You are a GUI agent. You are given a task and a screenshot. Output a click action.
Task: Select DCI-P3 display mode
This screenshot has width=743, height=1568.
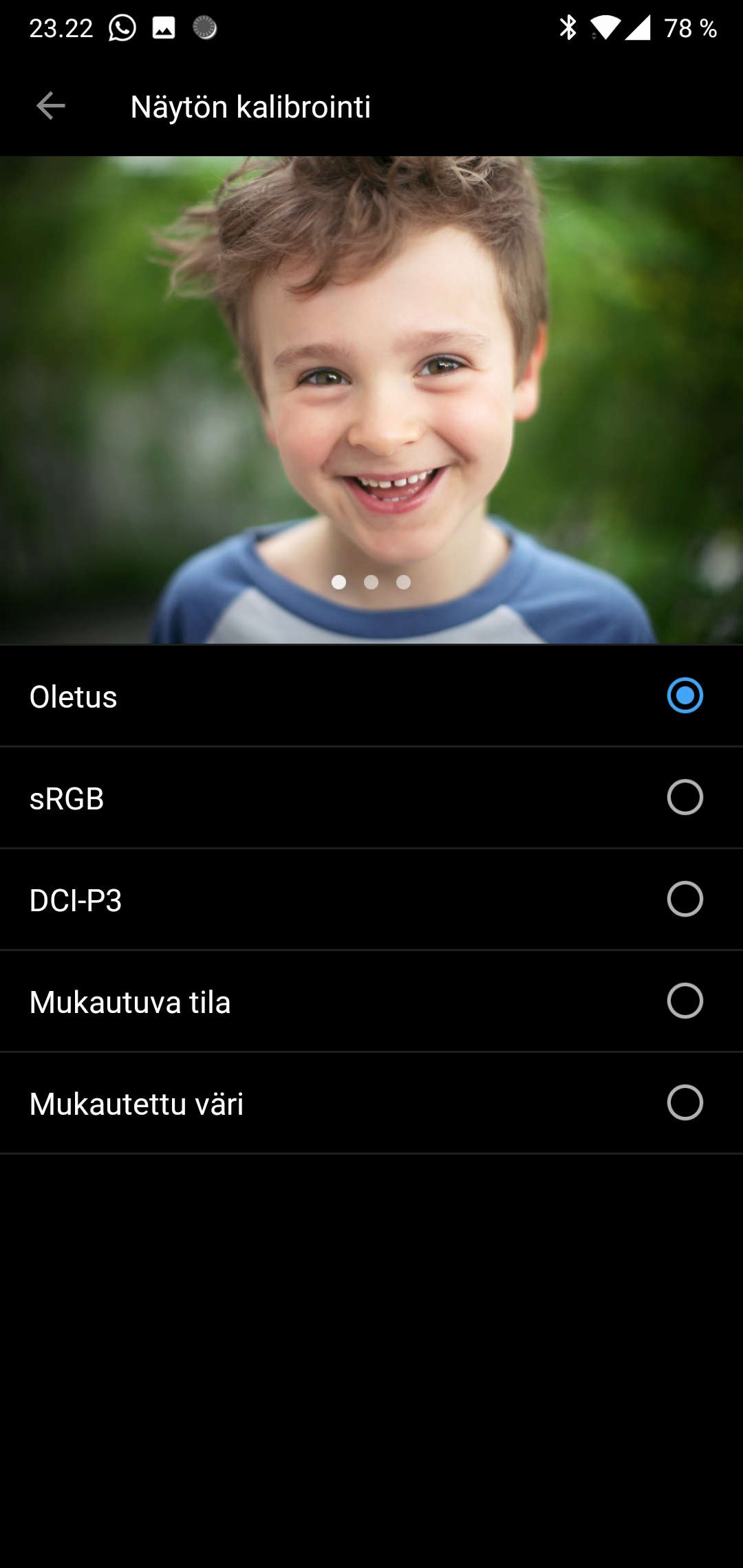(x=685, y=899)
